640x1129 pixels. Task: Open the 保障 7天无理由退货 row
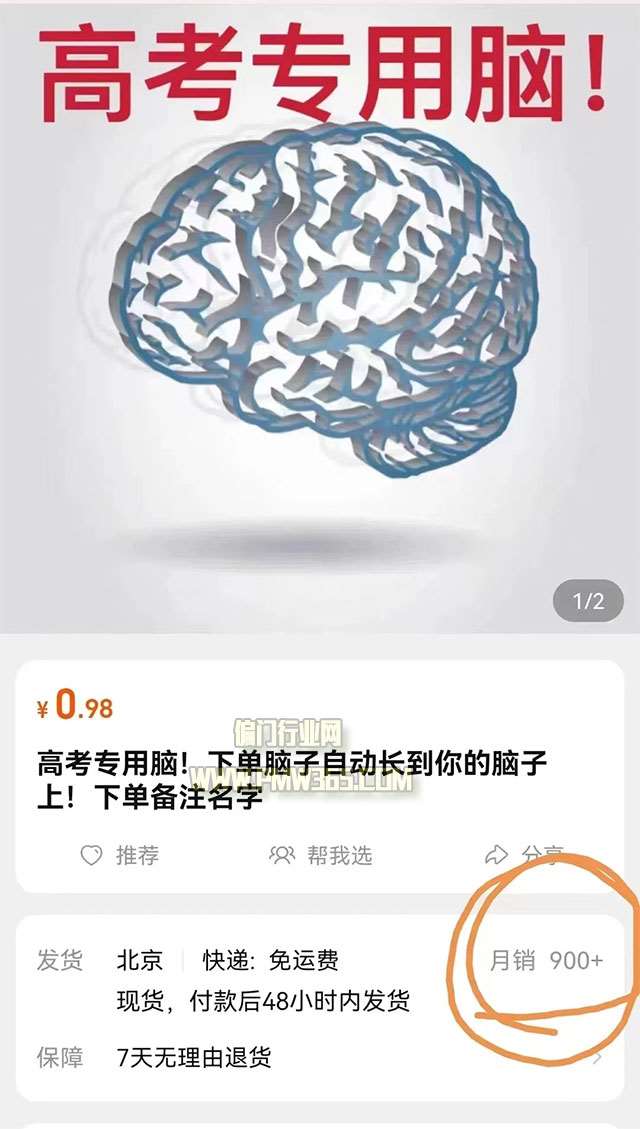(x=320, y=1057)
